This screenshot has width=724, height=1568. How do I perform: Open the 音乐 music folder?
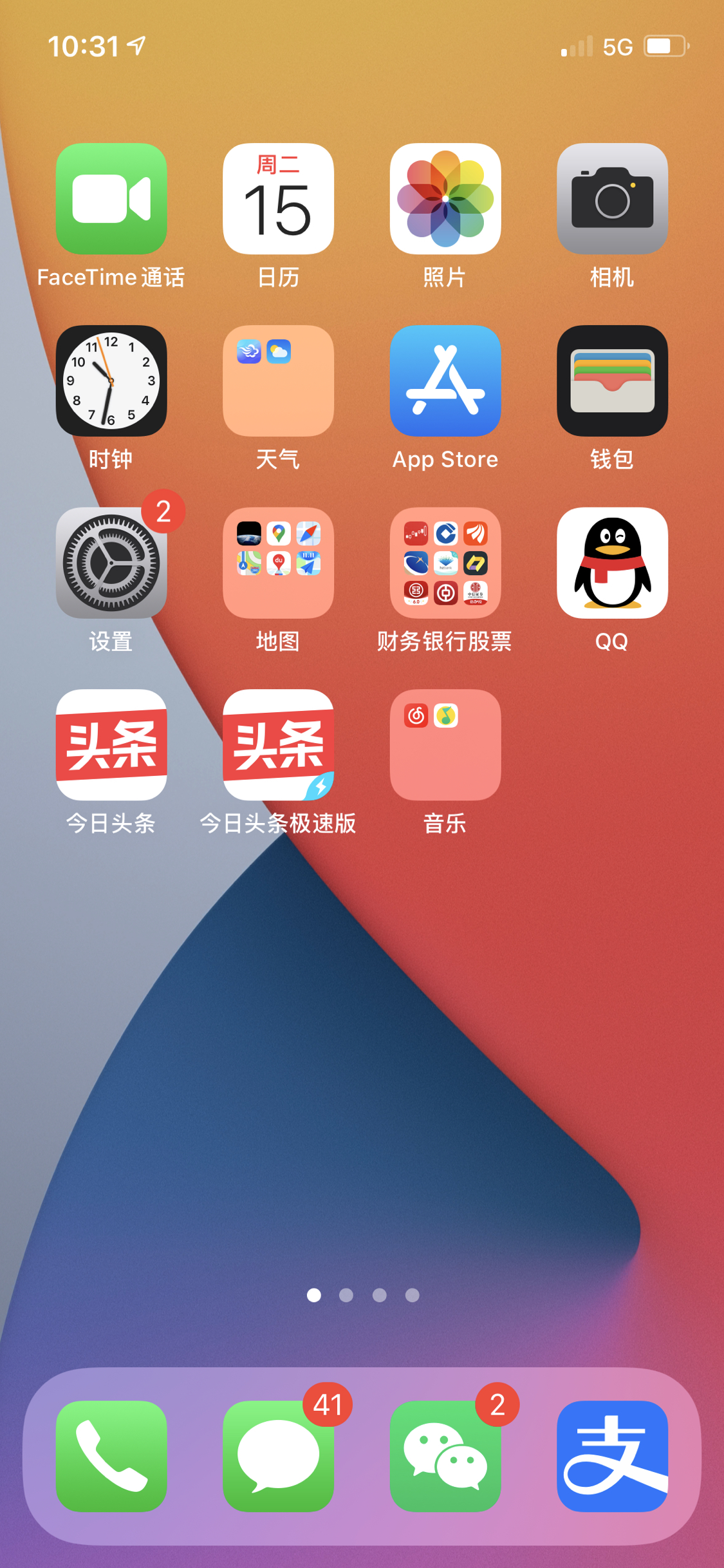(x=445, y=746)
